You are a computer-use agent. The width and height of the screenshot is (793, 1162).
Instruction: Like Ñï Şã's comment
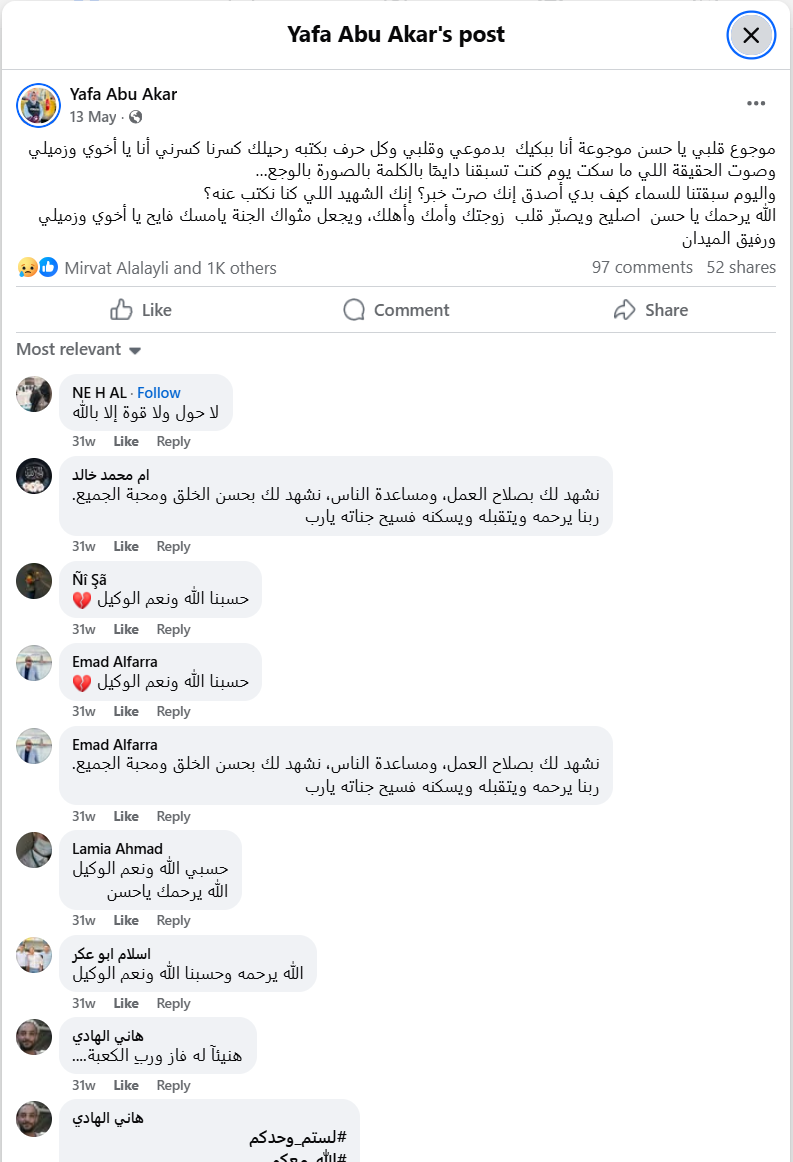[x=126, y=629]
